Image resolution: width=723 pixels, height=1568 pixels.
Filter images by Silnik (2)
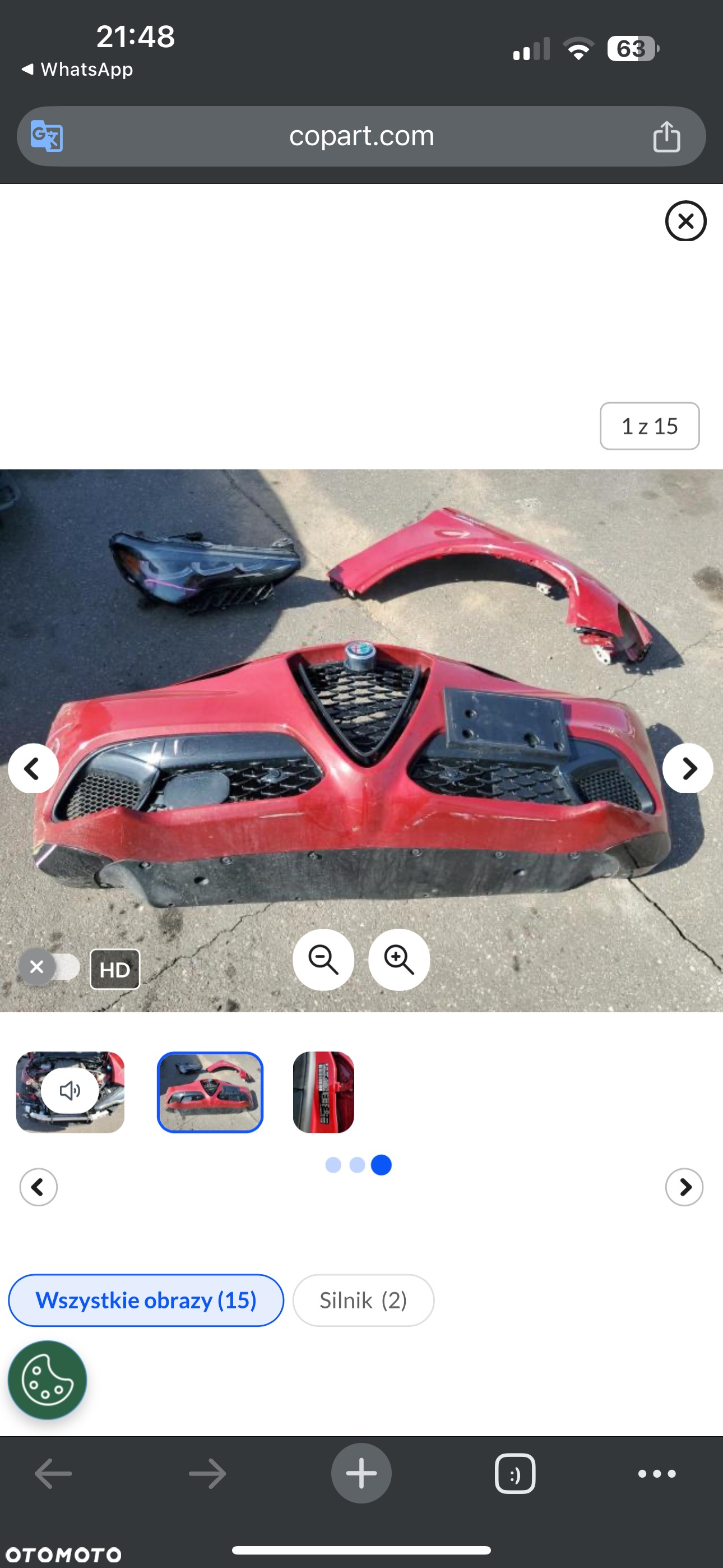(x=363, y=1300)
